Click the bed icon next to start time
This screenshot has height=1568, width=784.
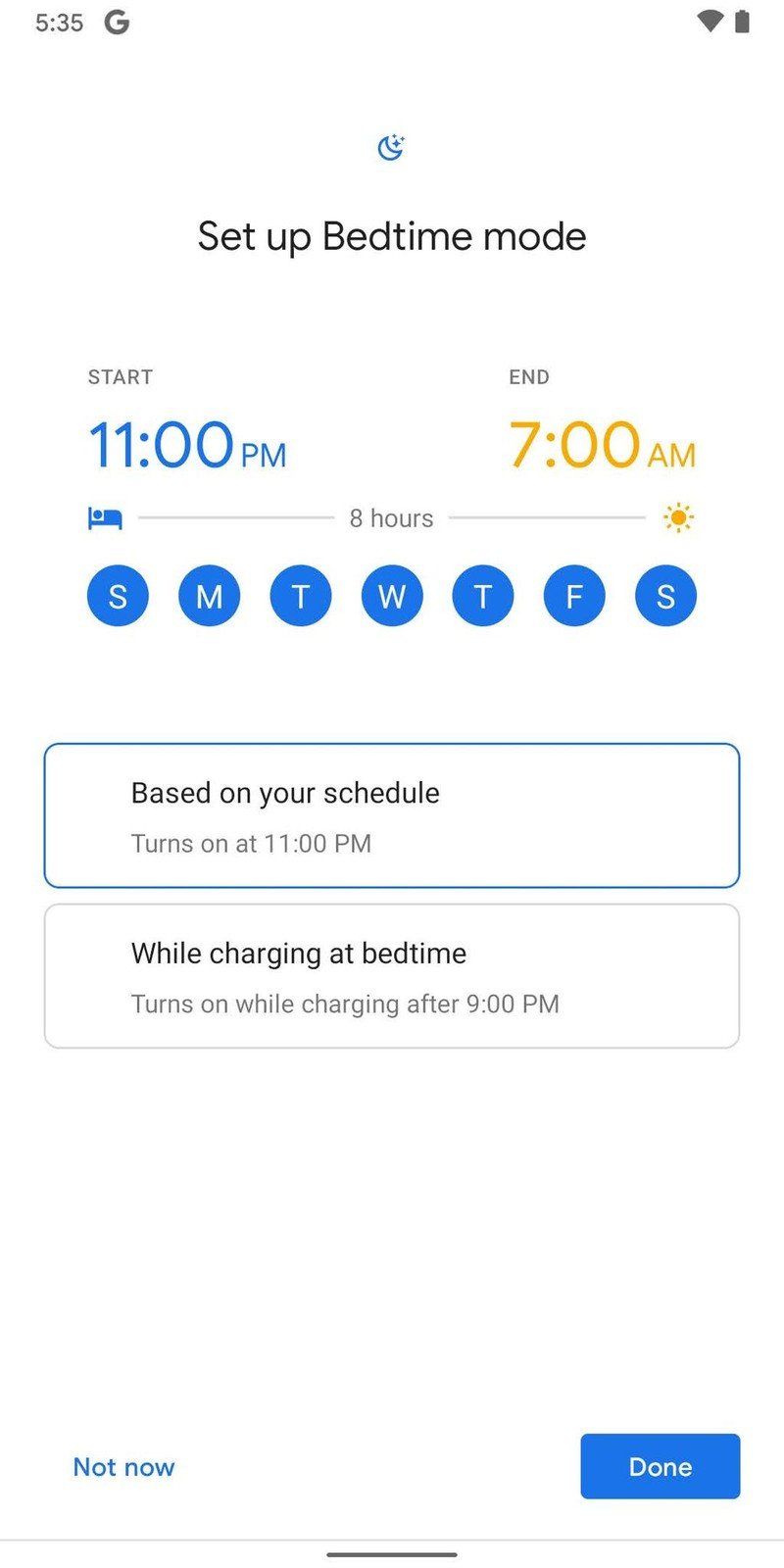pyautogui.click(x=104, y=517)
